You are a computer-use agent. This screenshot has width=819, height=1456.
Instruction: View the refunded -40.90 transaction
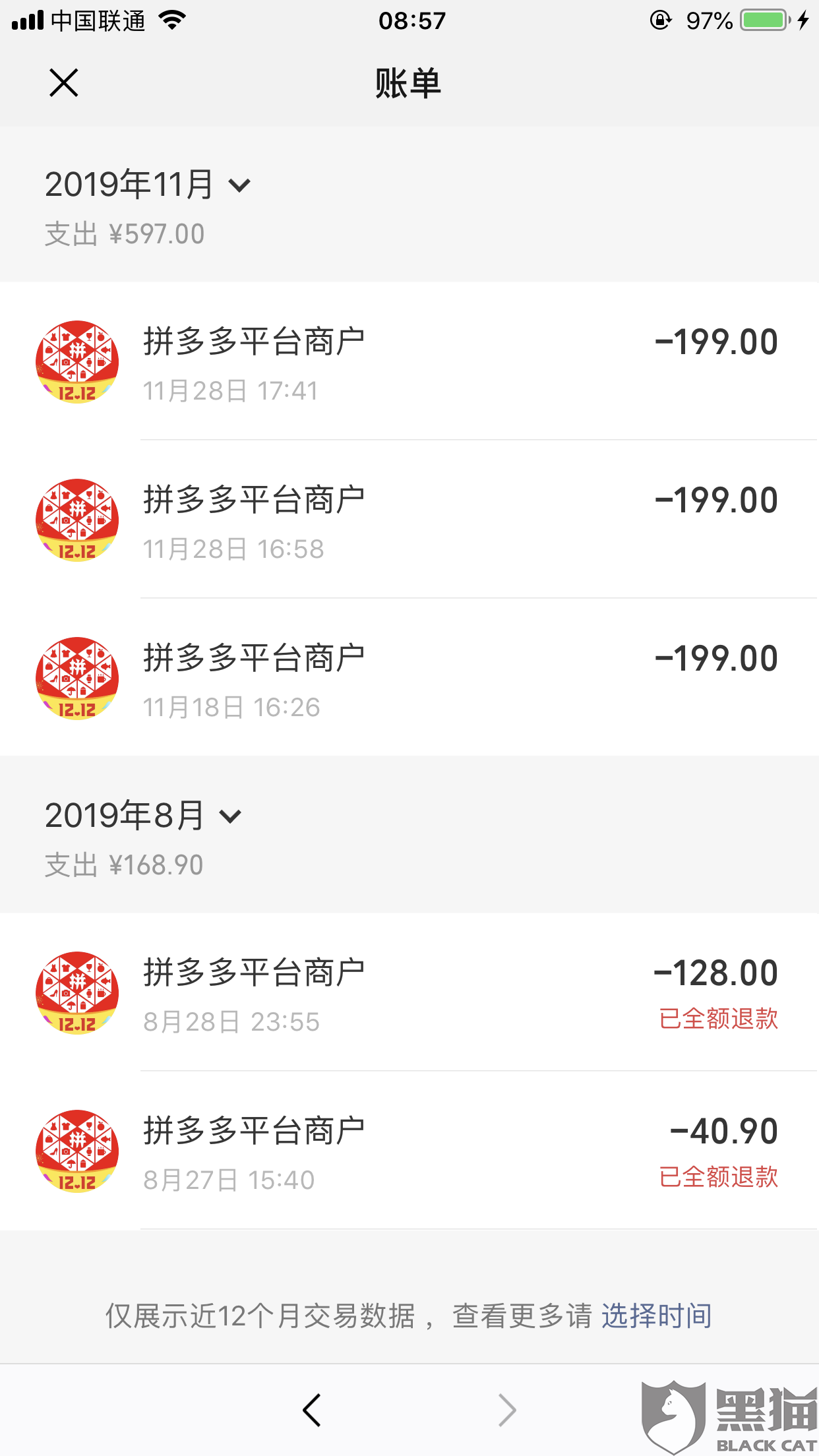point(409,1151)
